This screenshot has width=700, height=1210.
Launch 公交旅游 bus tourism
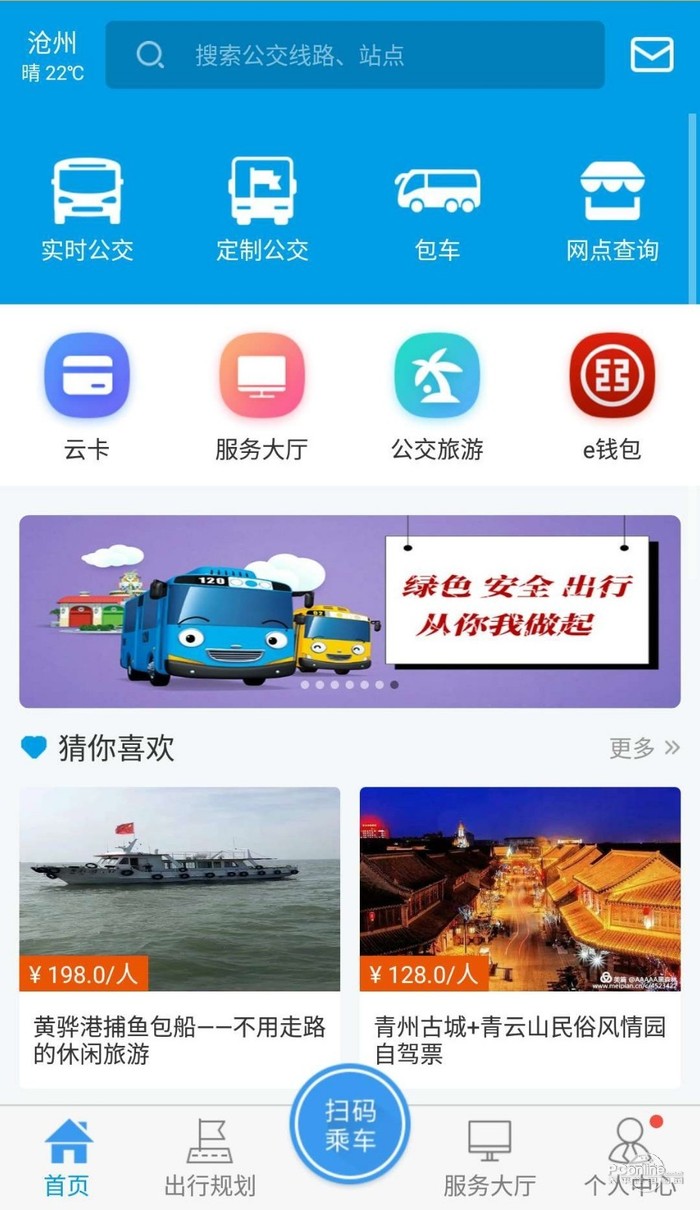pos(437,396)
